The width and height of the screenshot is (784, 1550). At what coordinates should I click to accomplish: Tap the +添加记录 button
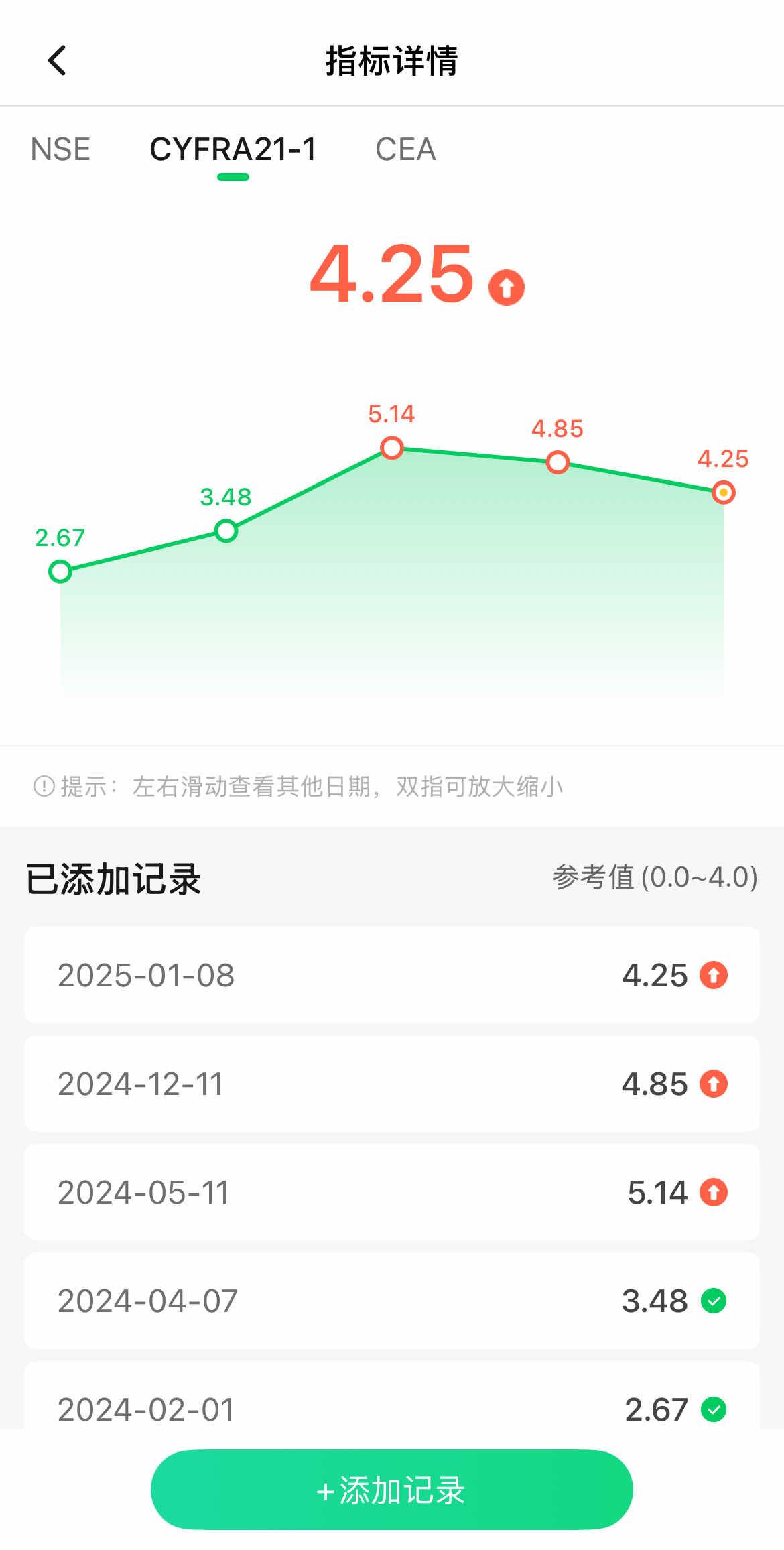[x=391, y=1490]
